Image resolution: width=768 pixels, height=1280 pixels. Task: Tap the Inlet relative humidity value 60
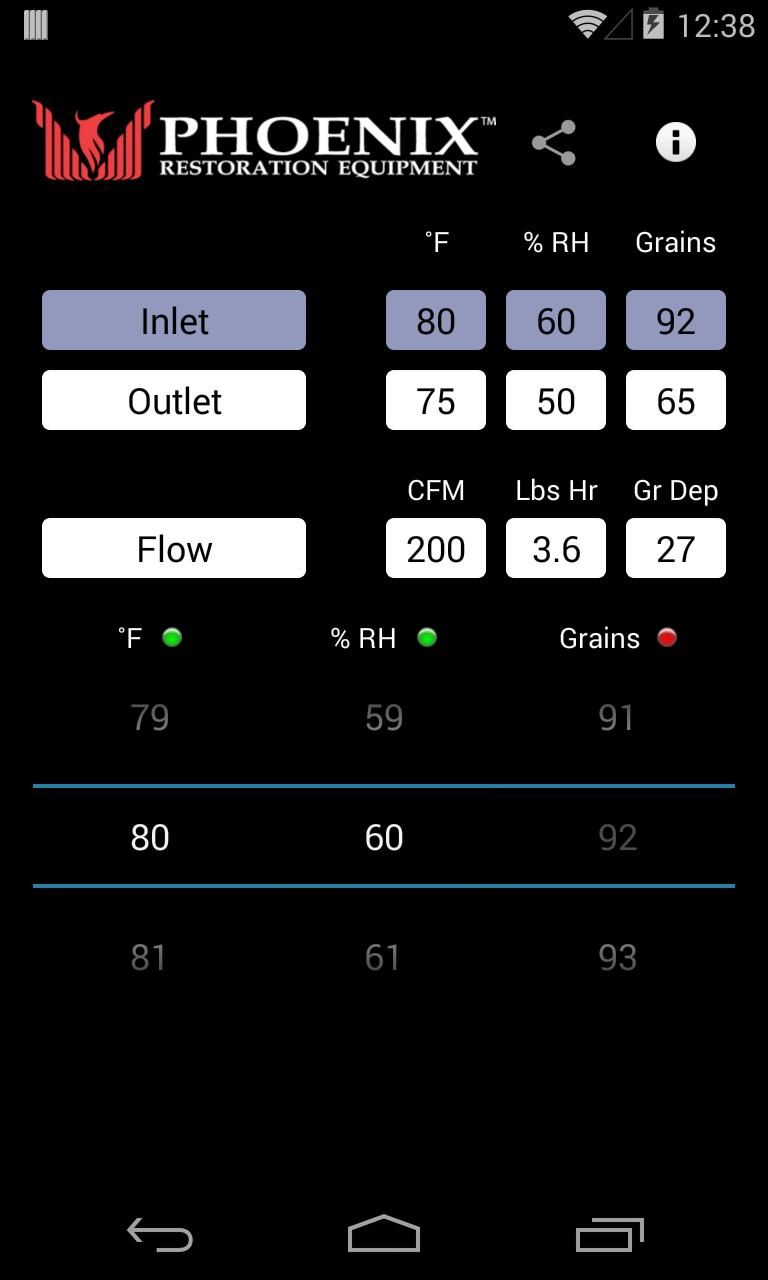click(x=556, y=321)
